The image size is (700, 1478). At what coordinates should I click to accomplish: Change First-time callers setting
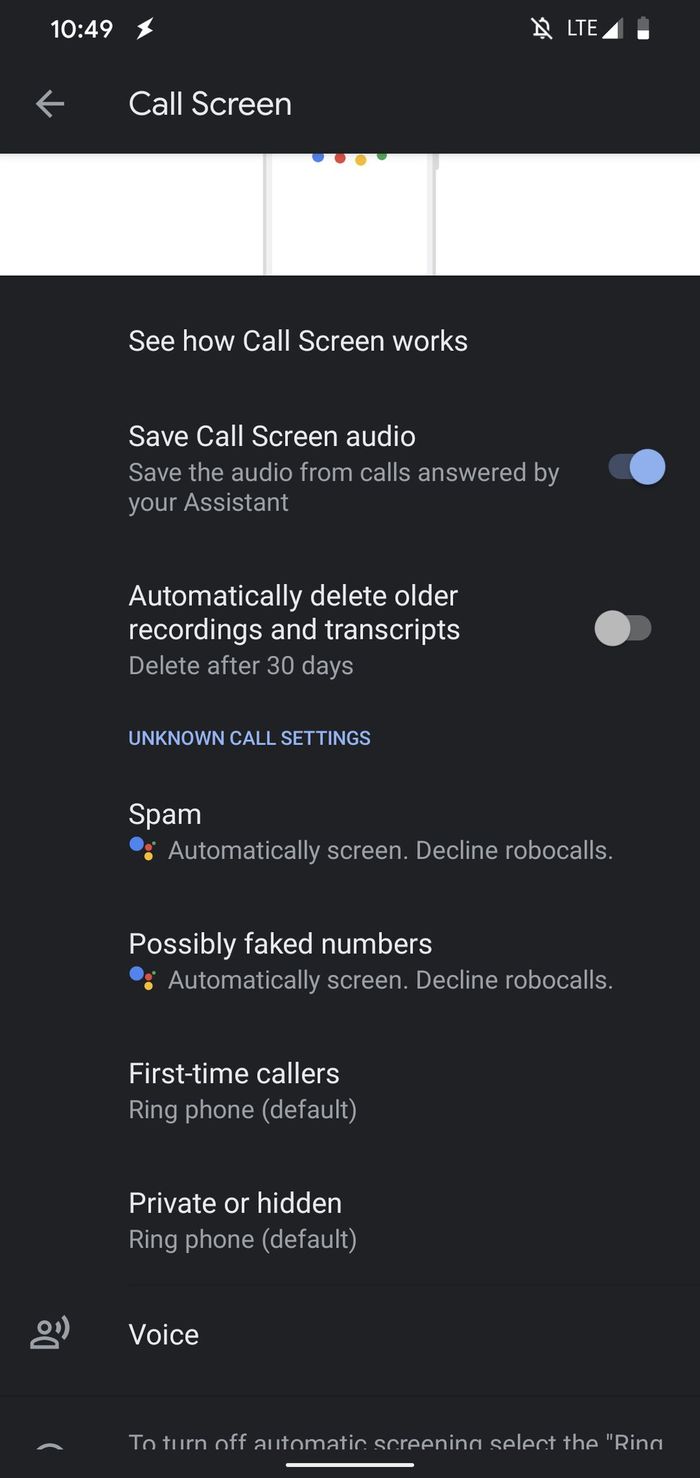coord(243,1090)
